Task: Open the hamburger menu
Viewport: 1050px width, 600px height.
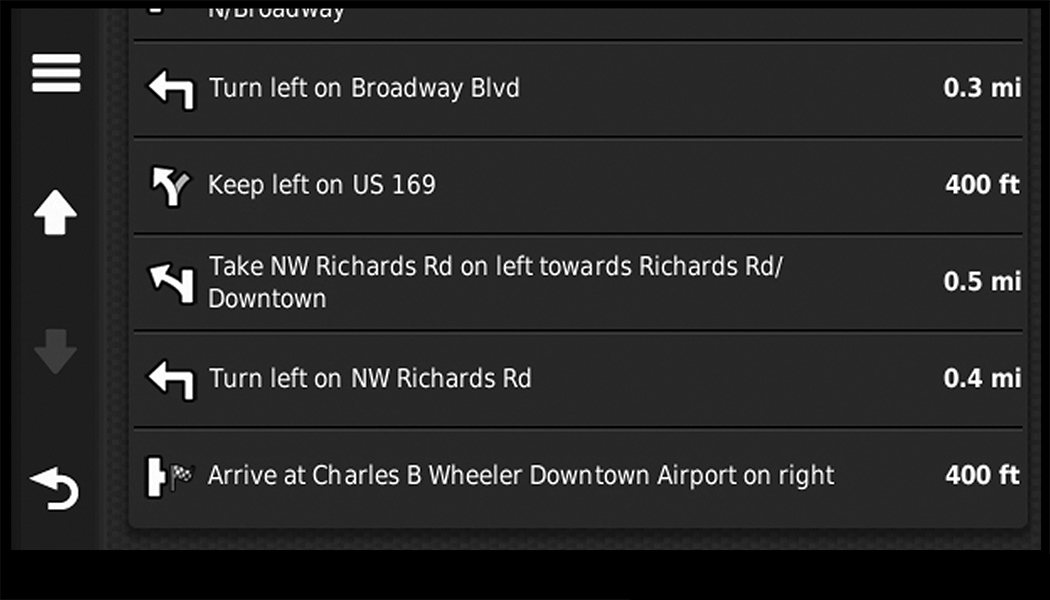Action: (x=56, y=73)
